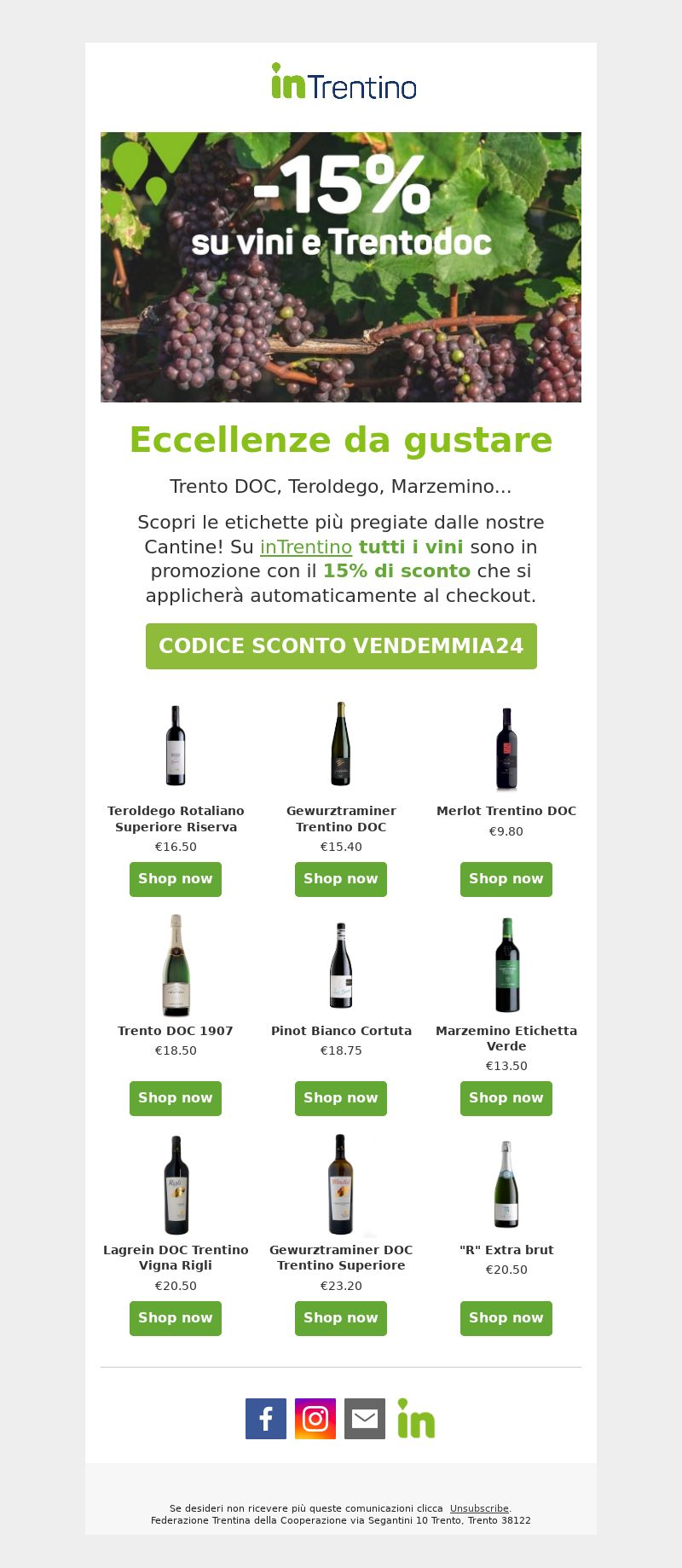Shop now for Lagrein DOC Trentino Vigna Rigli

click(x=176, y=1318)
